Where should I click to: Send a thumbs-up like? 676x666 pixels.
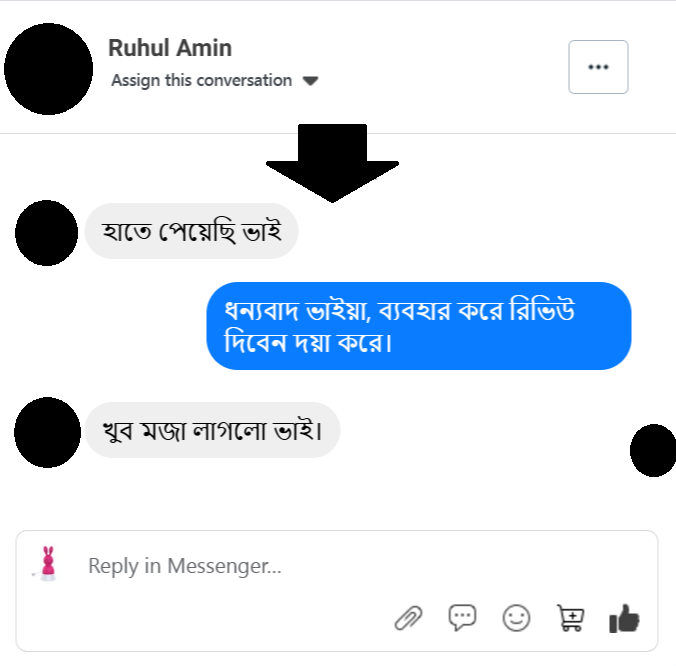[624, 619]
